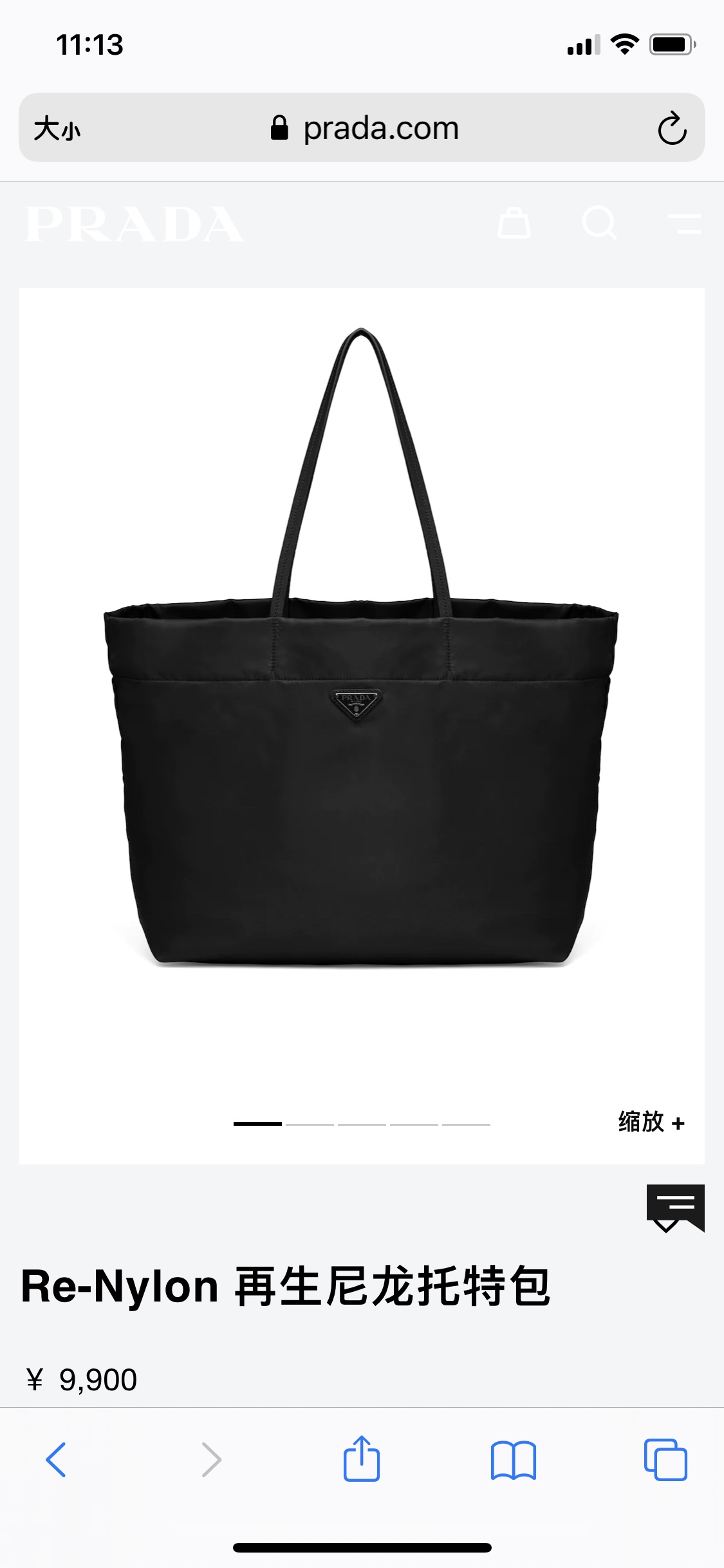Jump to the second product image indicator

pyautogui.click(x=310, y=1124)
